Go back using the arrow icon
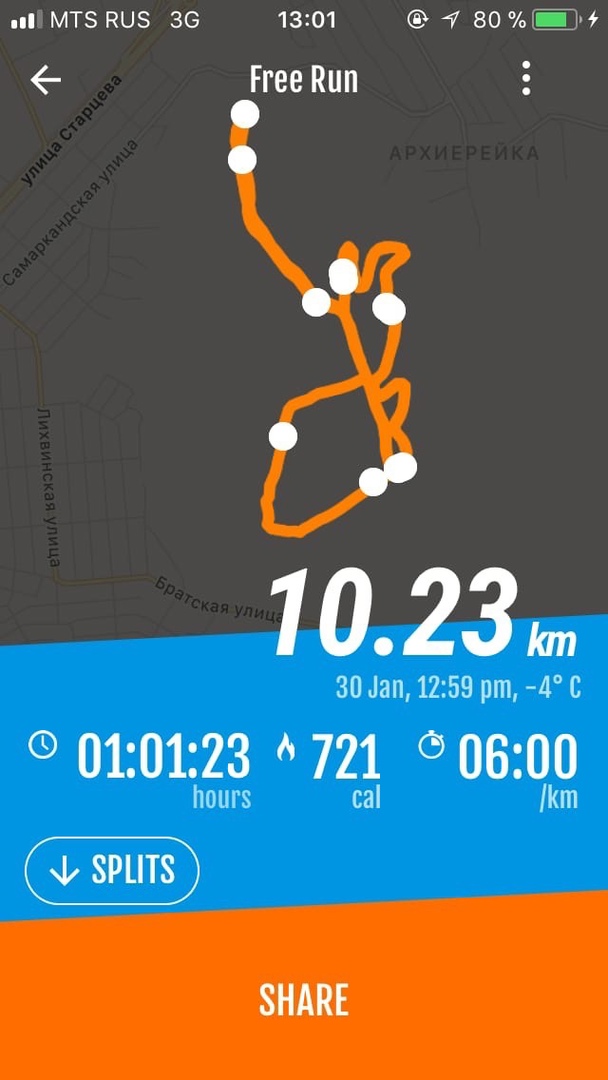Image resolution: width=608 pixels, height=1080 pixels. pos(46,80)
